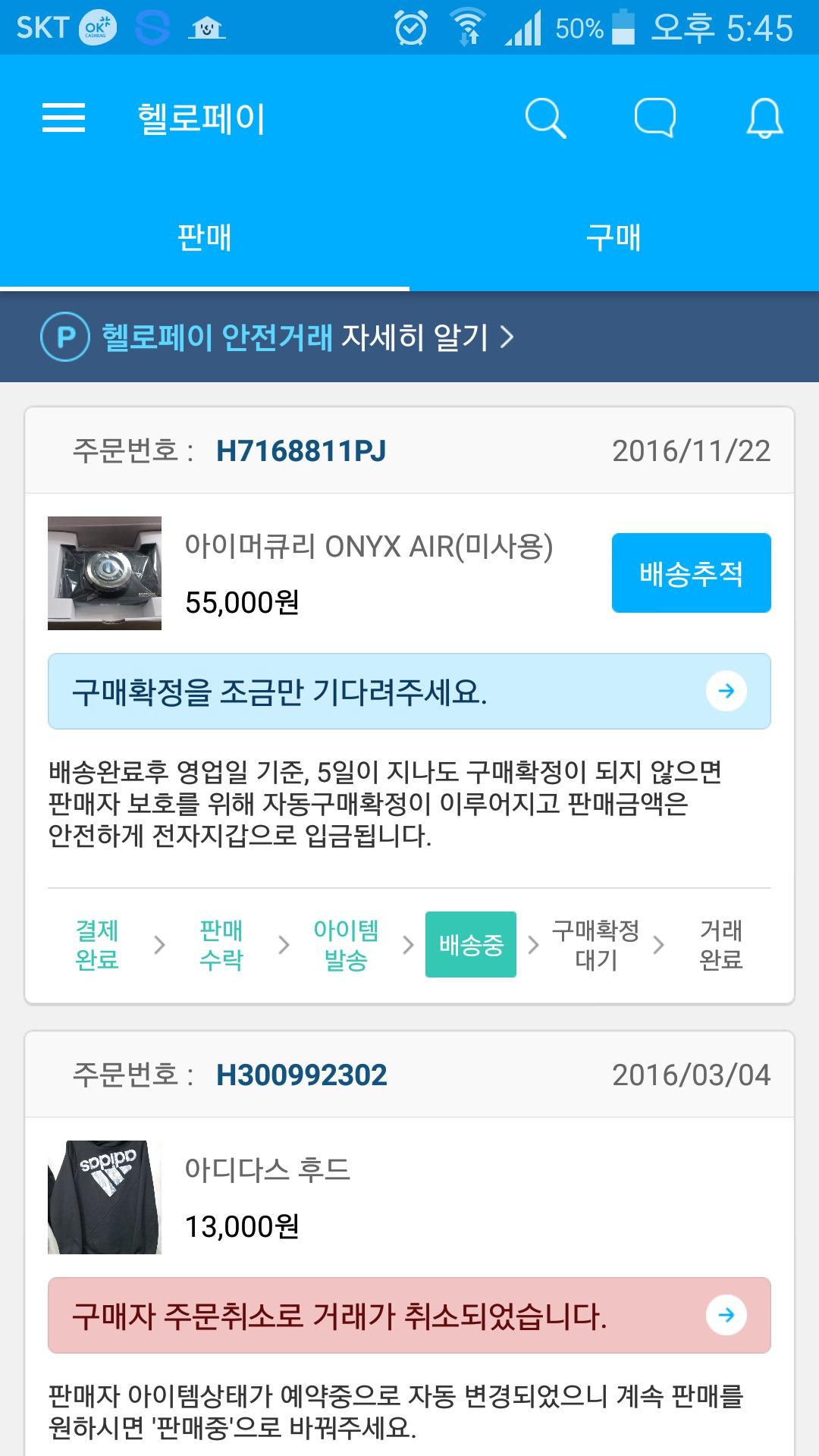Tap arrow on 거래가 취소되었습니다 banner
Viewport: 819px width, 1456px height.
726,1315
